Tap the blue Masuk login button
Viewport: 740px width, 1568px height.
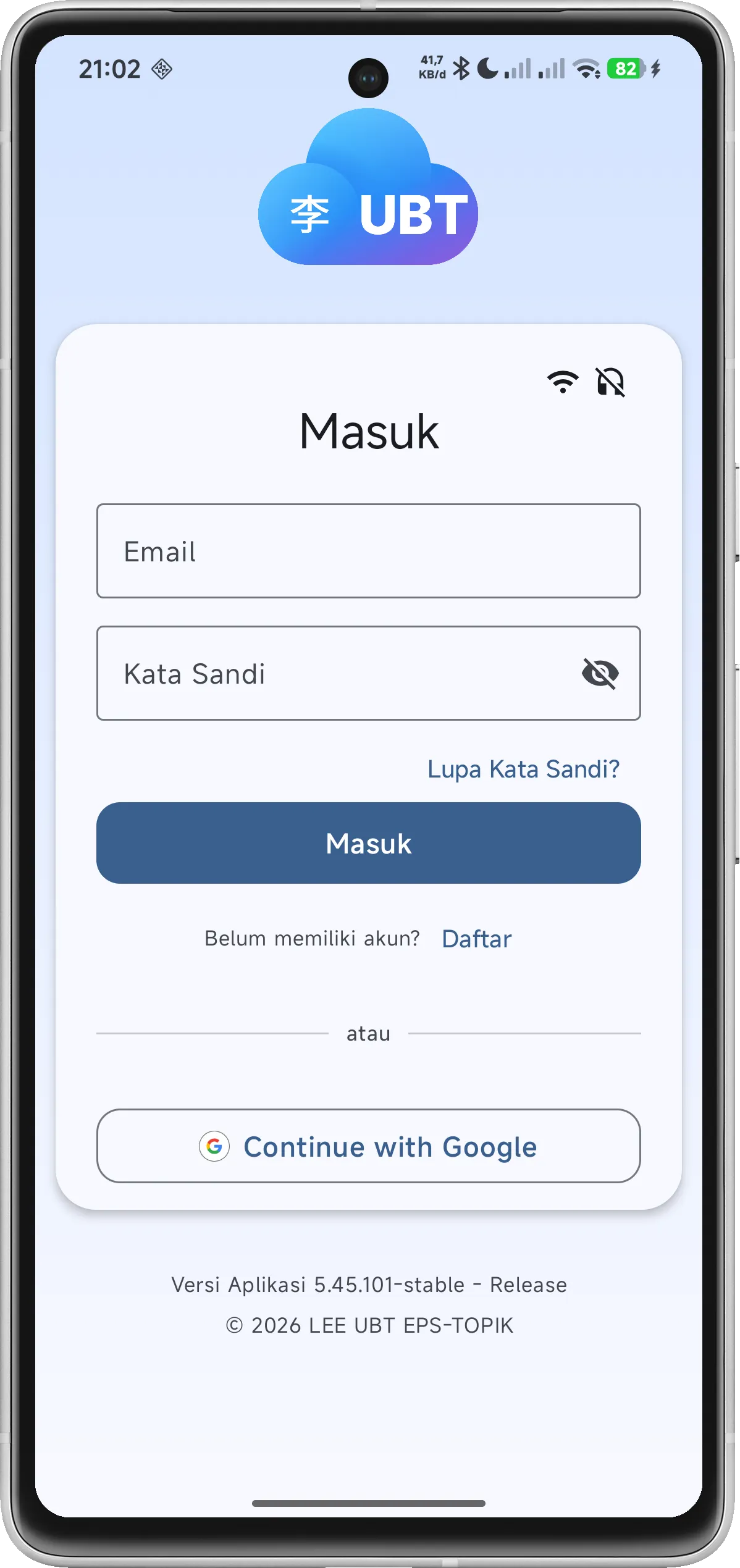tap(368, 843)
